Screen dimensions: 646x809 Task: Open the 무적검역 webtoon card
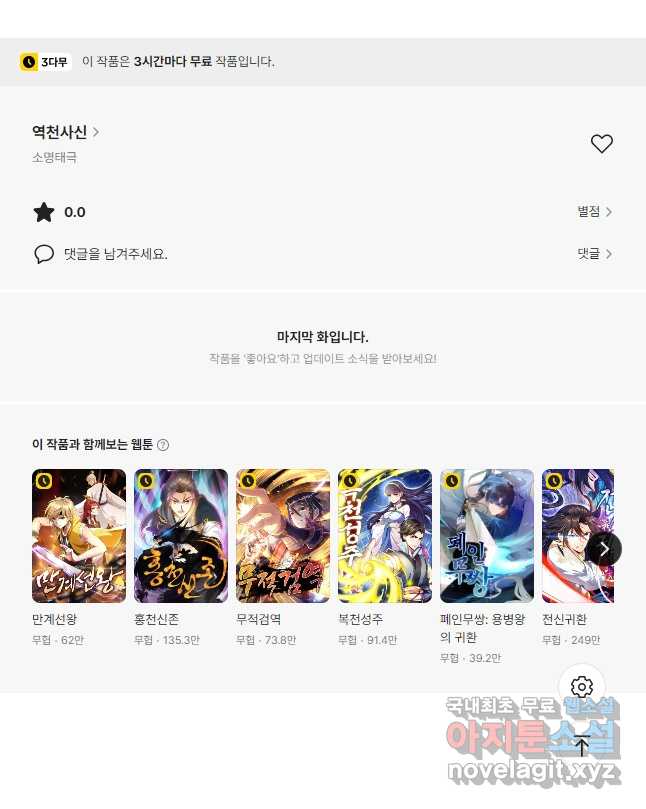tap(283, 536)
